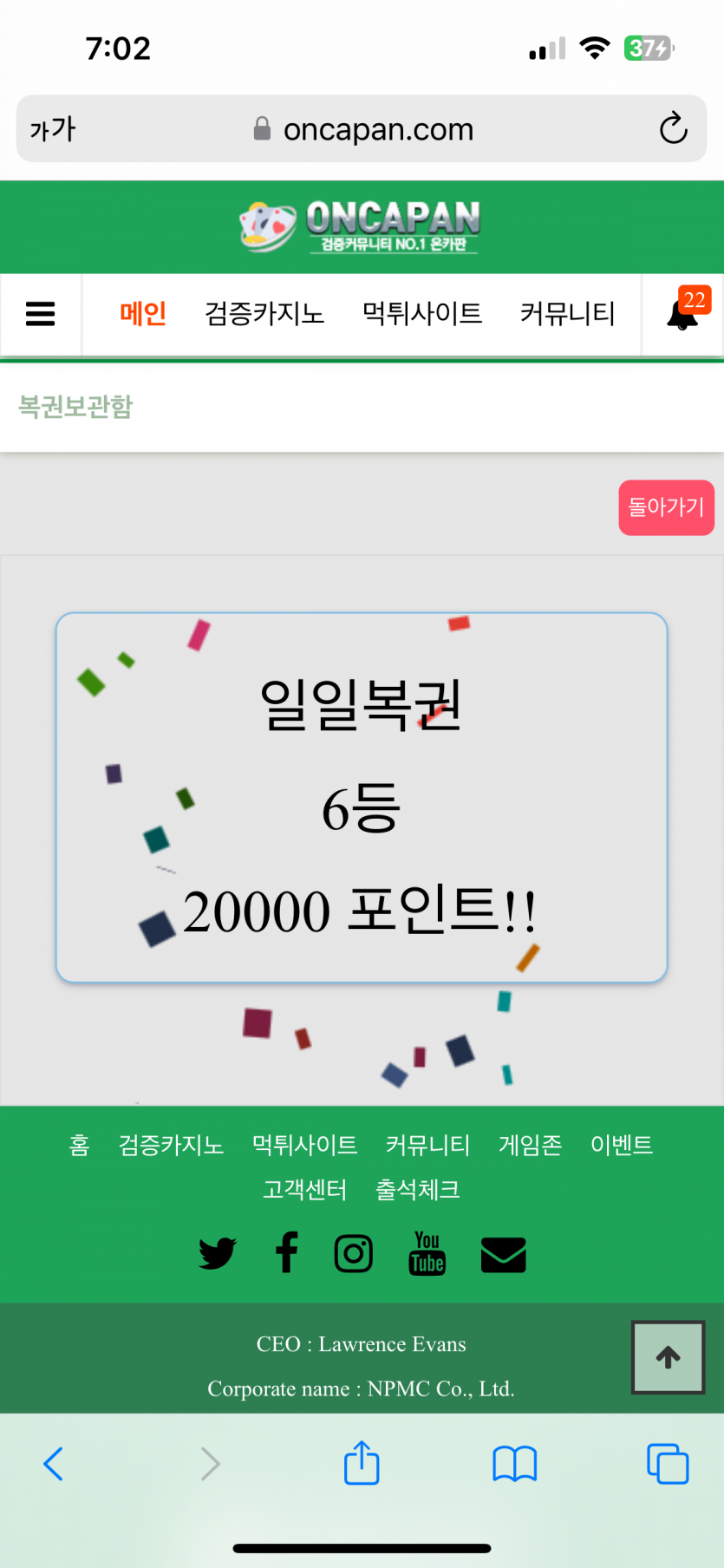Open the Instagram icon link
This screenshot has width=724, height=1568.
354,1253
